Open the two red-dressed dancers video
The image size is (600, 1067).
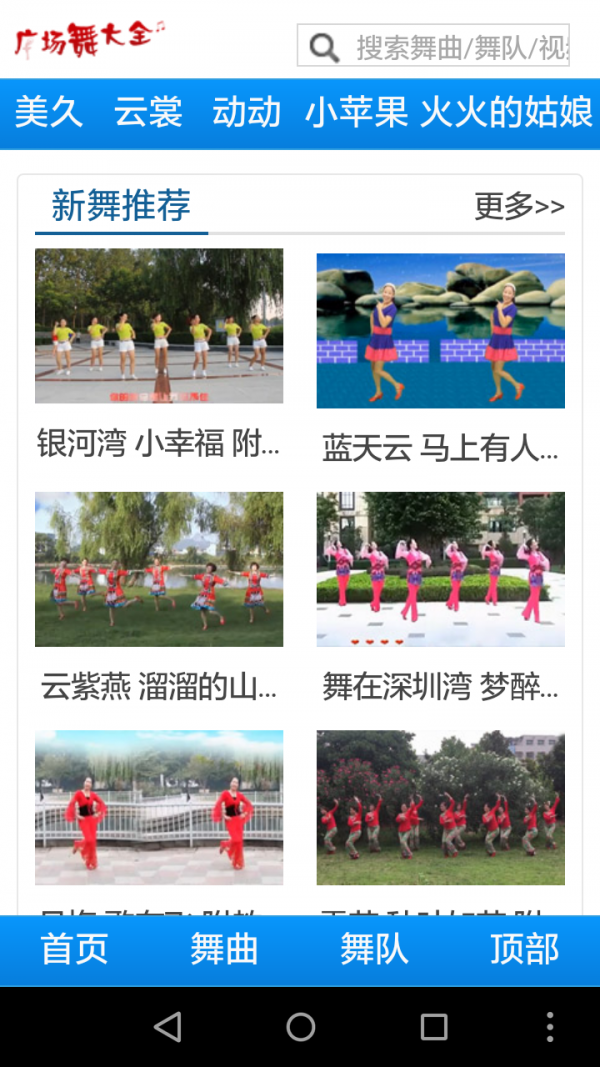pos(159,808)
